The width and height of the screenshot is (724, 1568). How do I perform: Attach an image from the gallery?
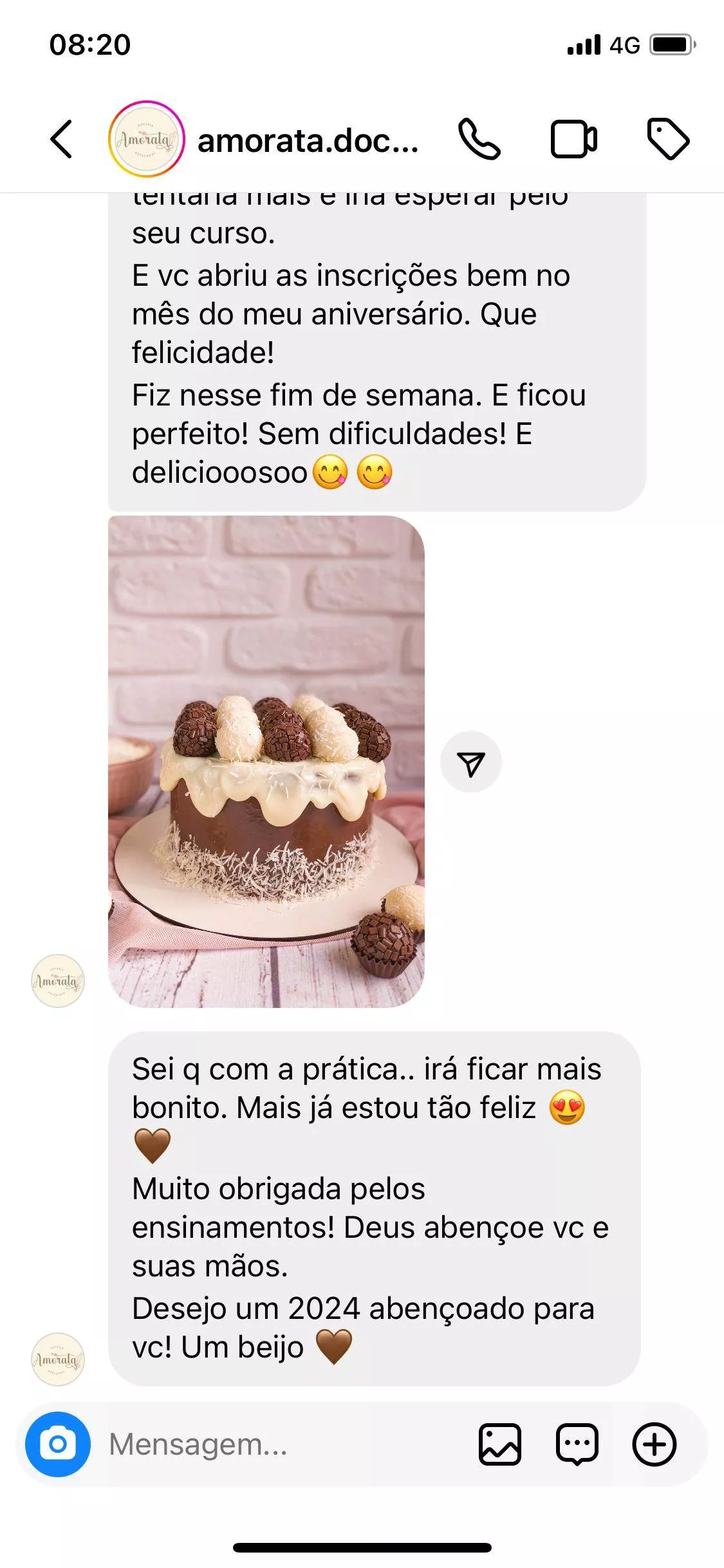click(499, 1444)
